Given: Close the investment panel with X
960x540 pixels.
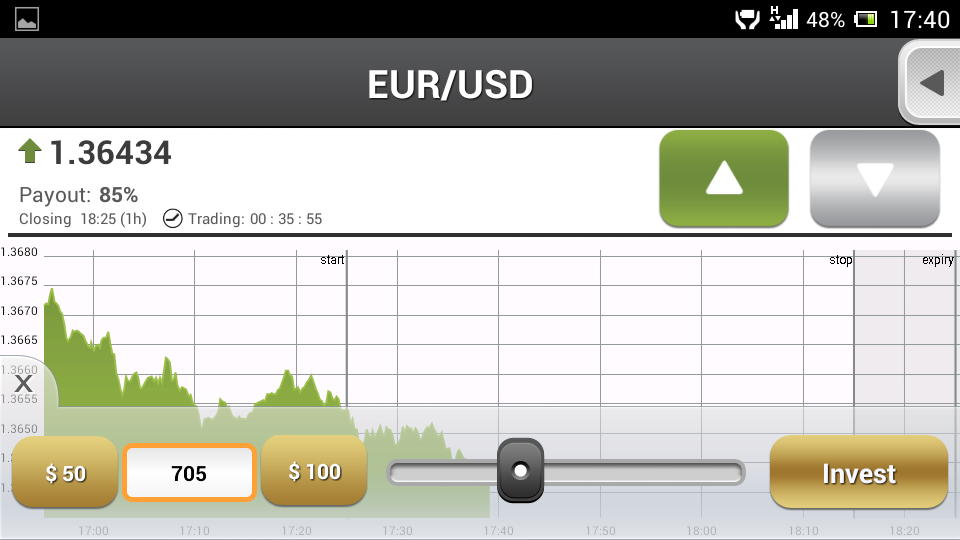Looking at the screenshot, I should (24, 382).
